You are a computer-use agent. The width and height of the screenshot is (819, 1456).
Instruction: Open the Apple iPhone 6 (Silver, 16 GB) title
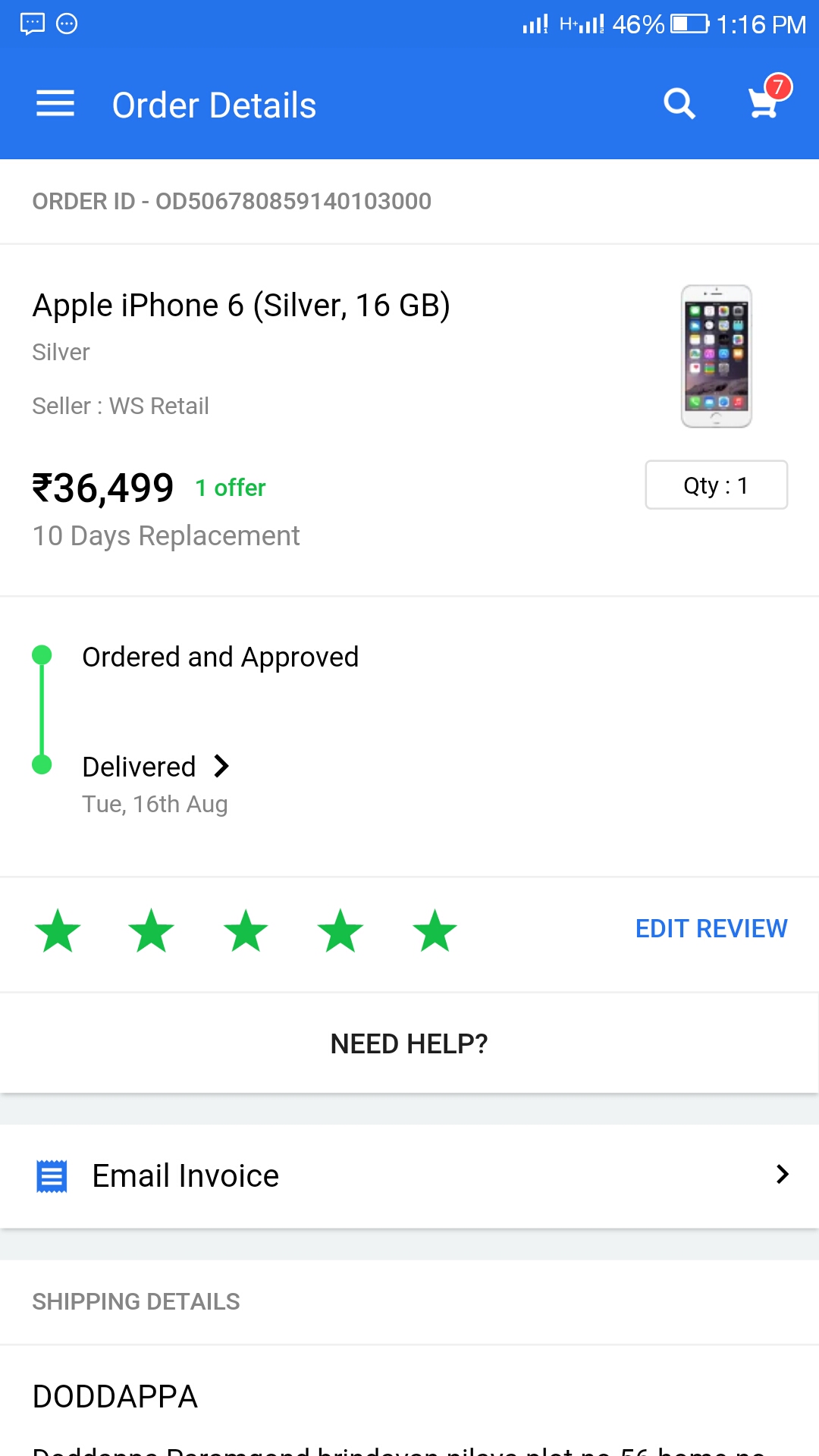[x=241, y=306]
